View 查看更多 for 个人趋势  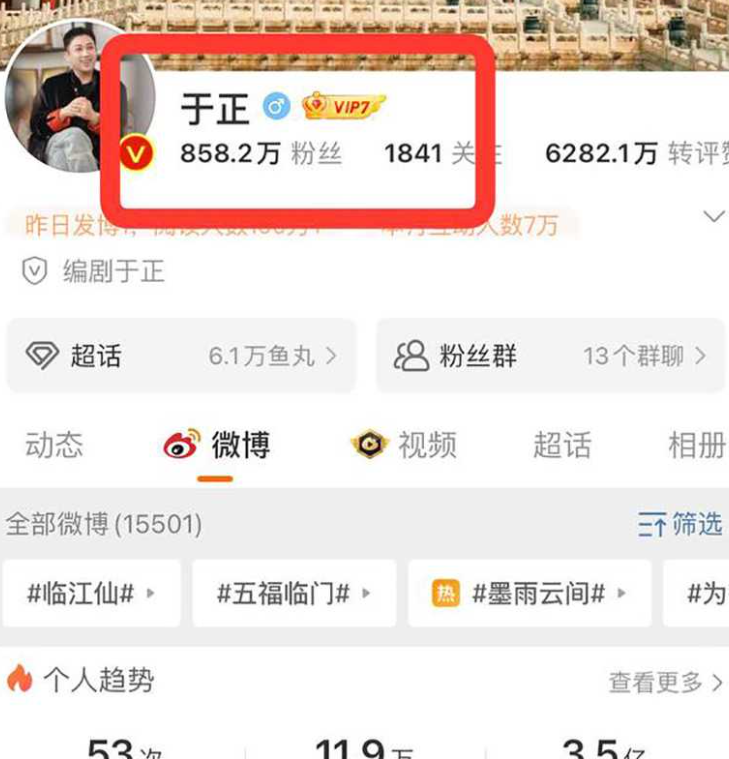click(665, 683)
